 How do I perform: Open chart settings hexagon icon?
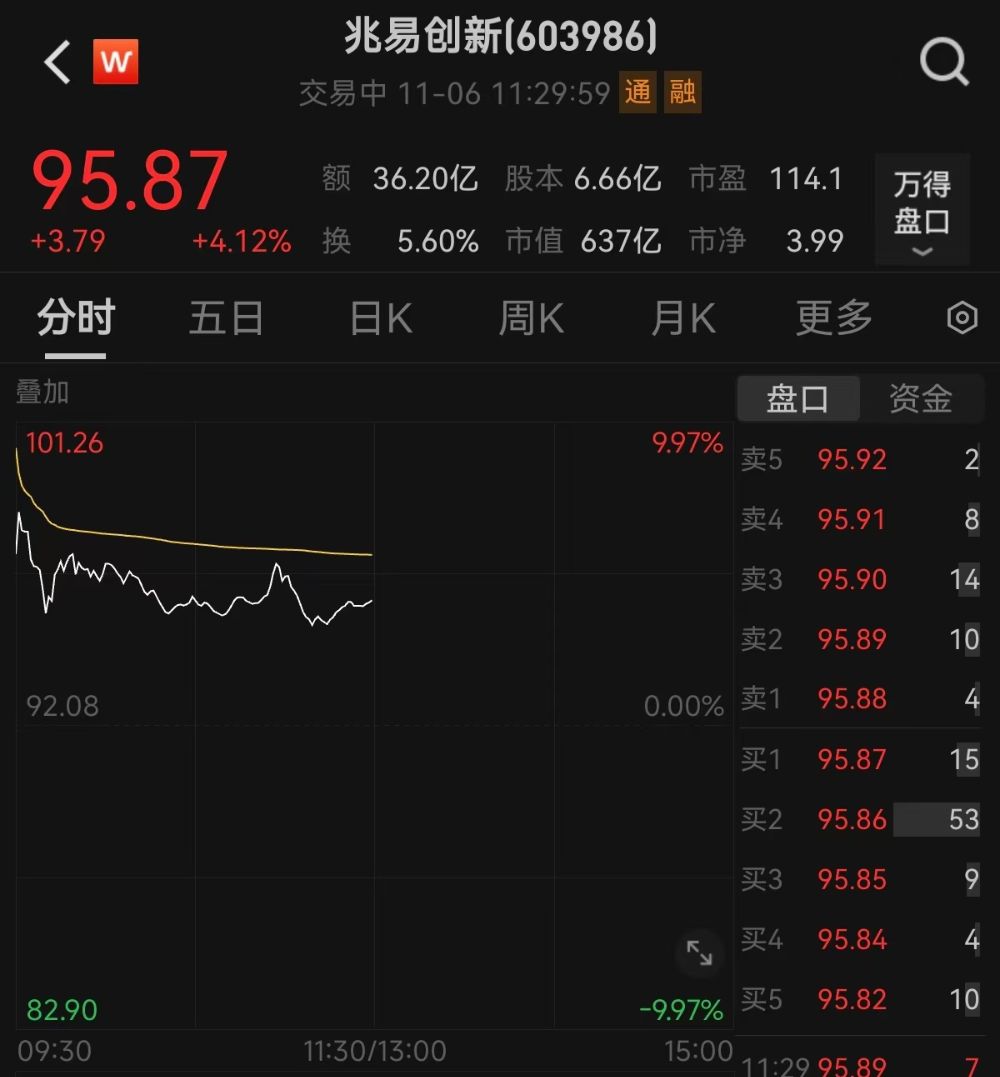point(961,319)
